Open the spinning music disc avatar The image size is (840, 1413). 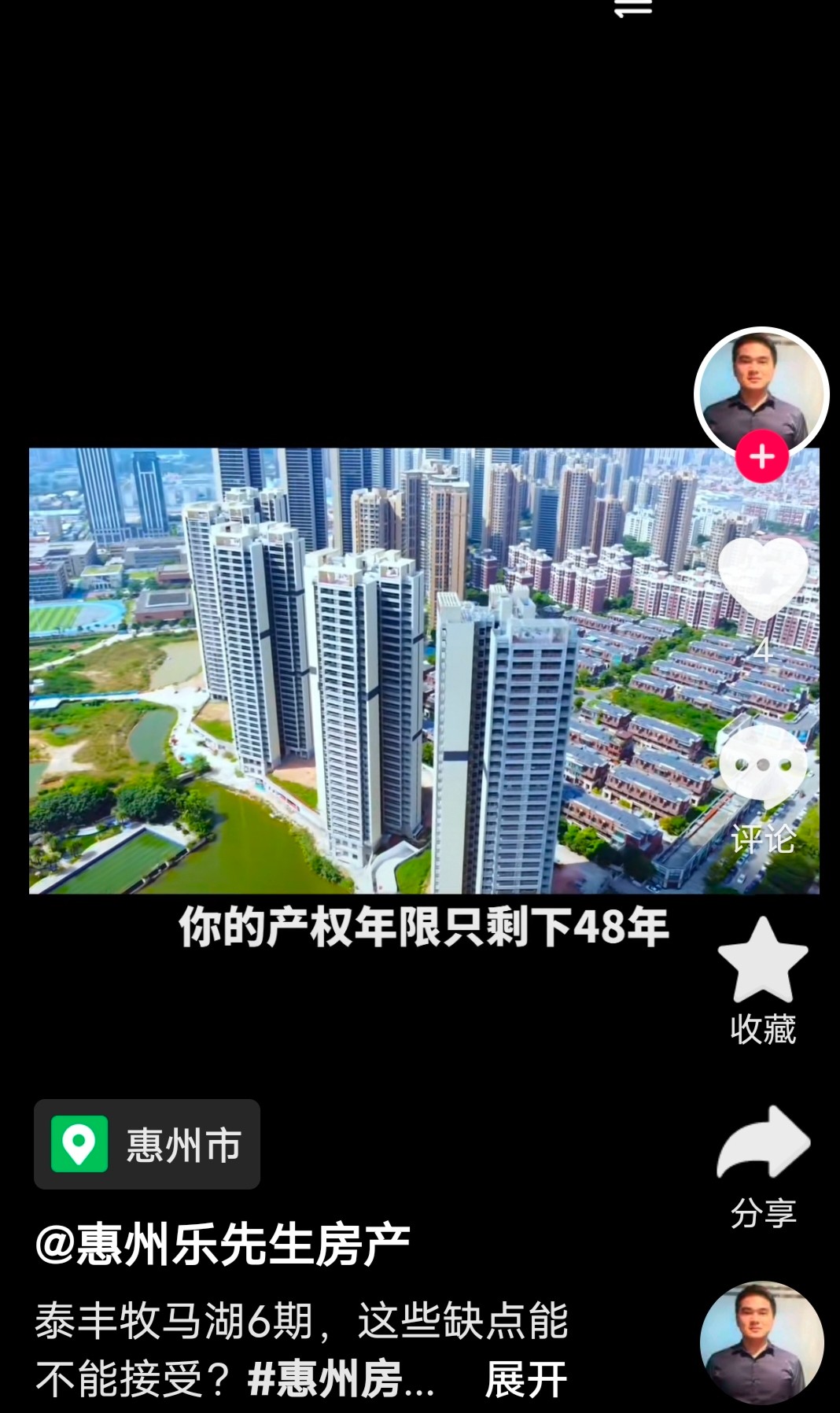[761, 1343]
